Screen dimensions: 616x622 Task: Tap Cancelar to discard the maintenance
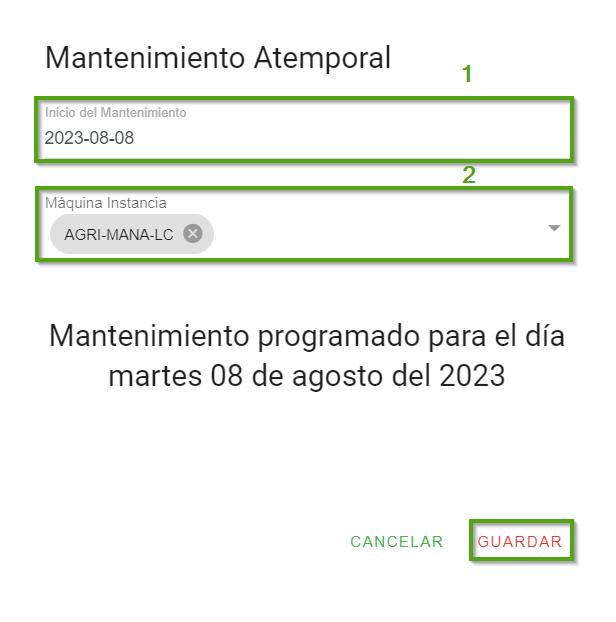pyautogui.click(x=396, y=542)
